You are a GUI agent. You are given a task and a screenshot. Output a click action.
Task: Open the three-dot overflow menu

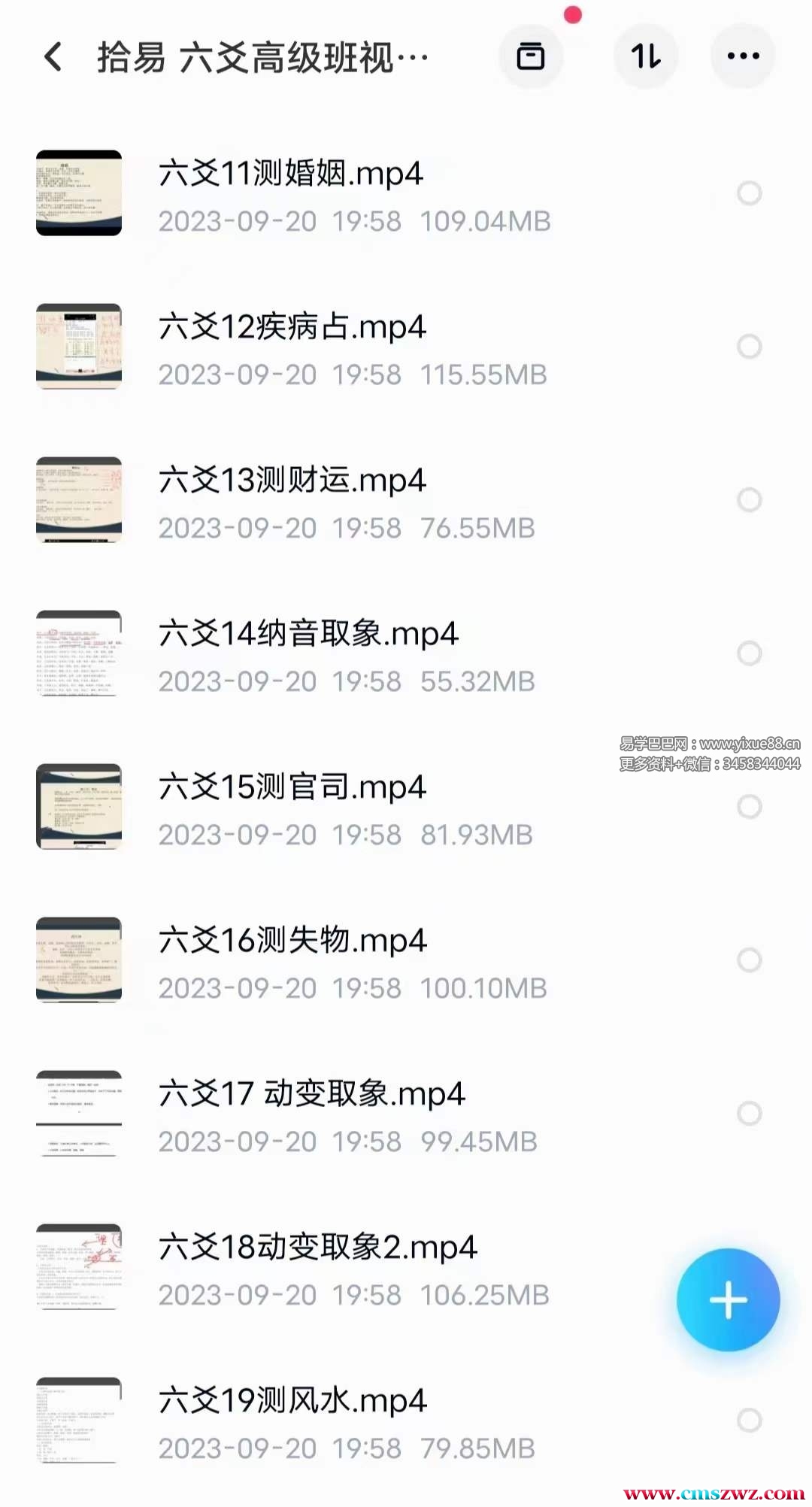coord(743,56)
